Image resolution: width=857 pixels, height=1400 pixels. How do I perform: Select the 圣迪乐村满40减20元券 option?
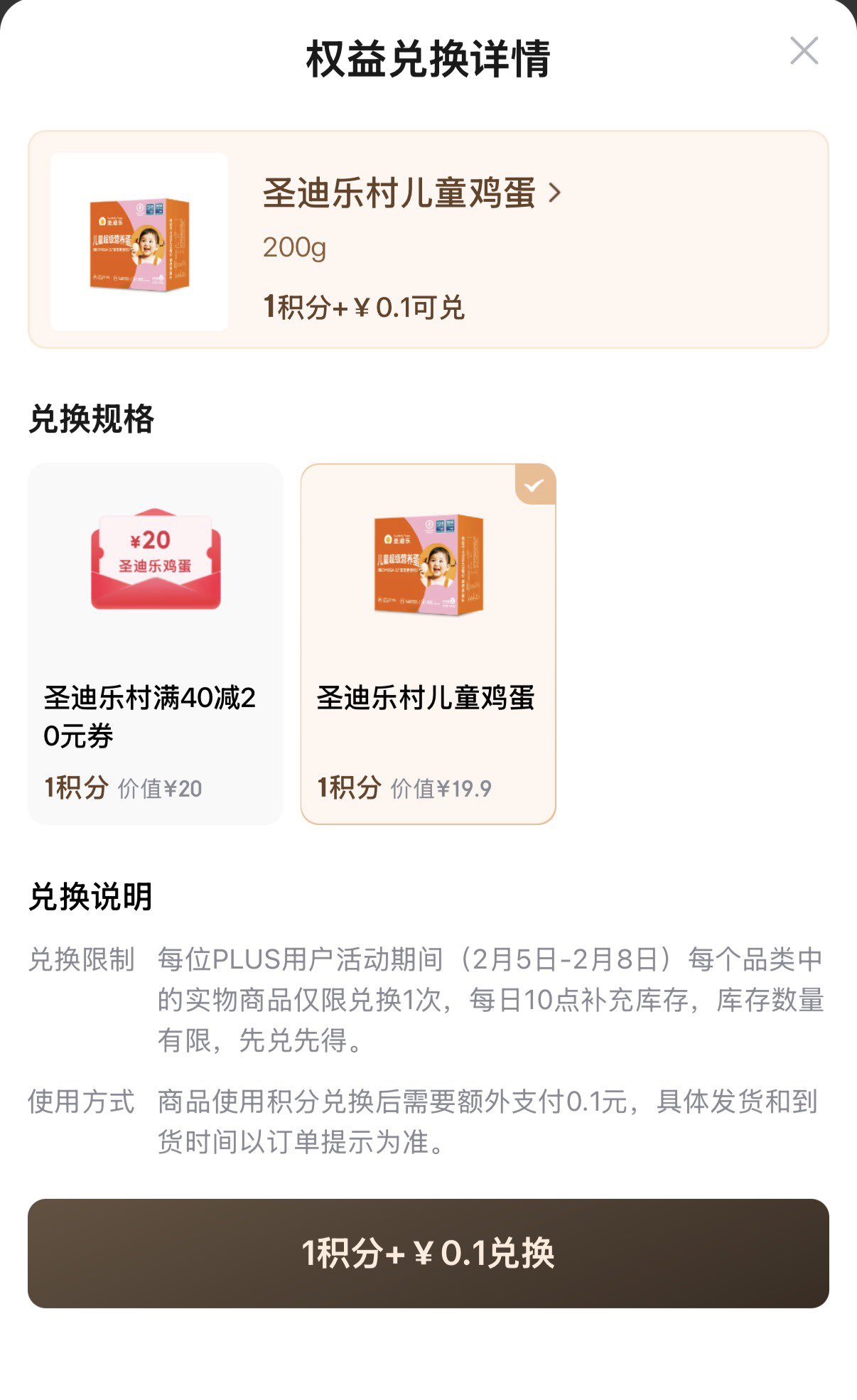coord(155,643)
